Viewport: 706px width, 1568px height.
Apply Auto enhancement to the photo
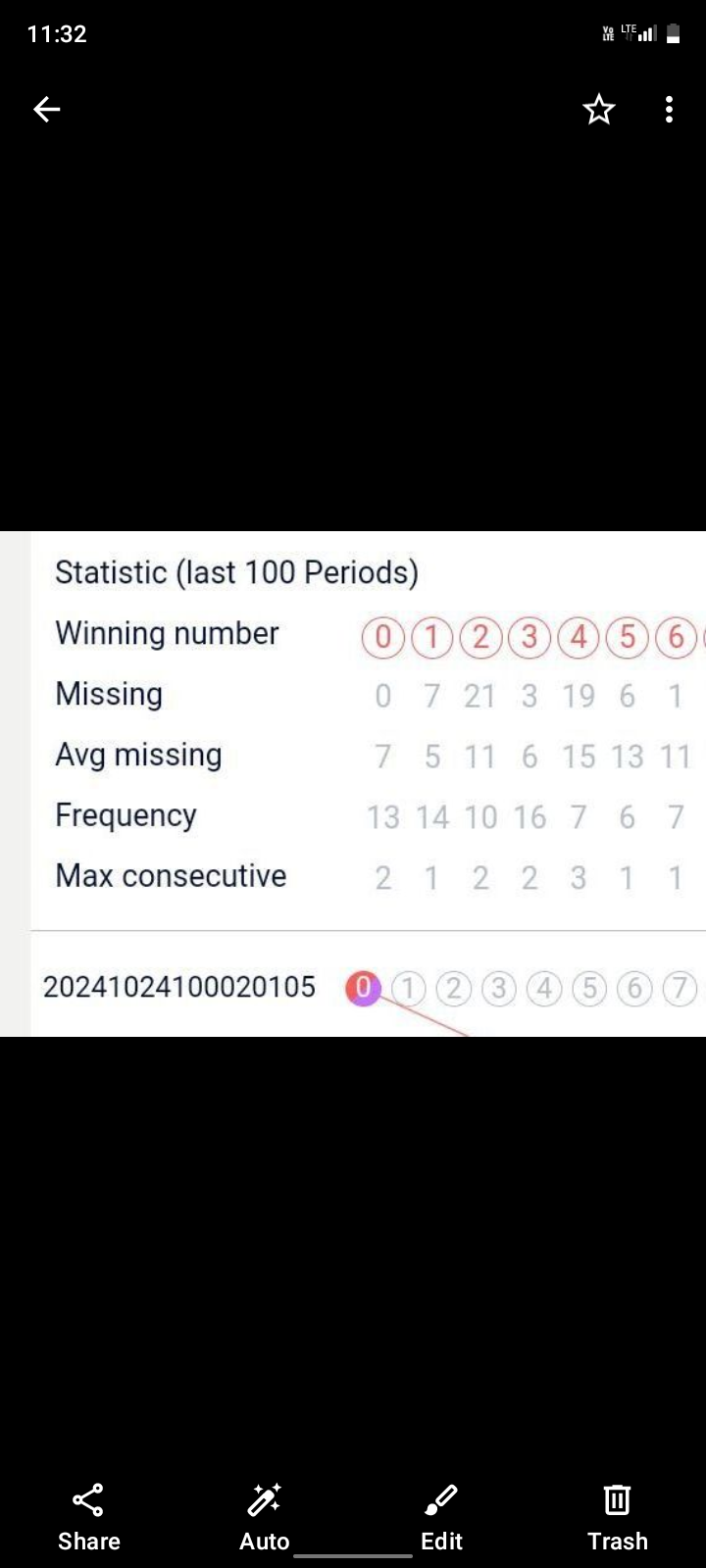click(265, 1517)
